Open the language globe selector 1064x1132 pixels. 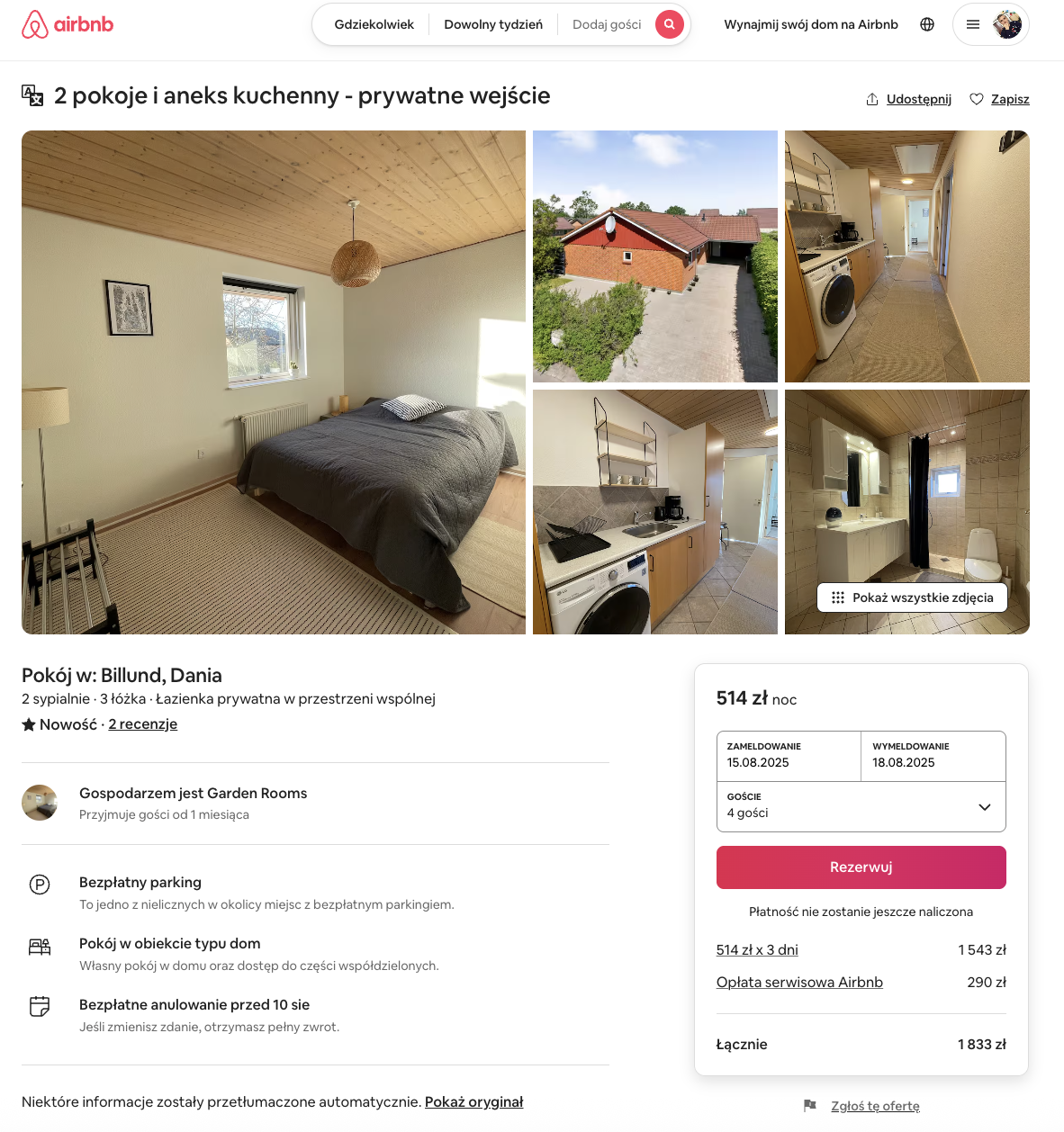coord(926,24)
